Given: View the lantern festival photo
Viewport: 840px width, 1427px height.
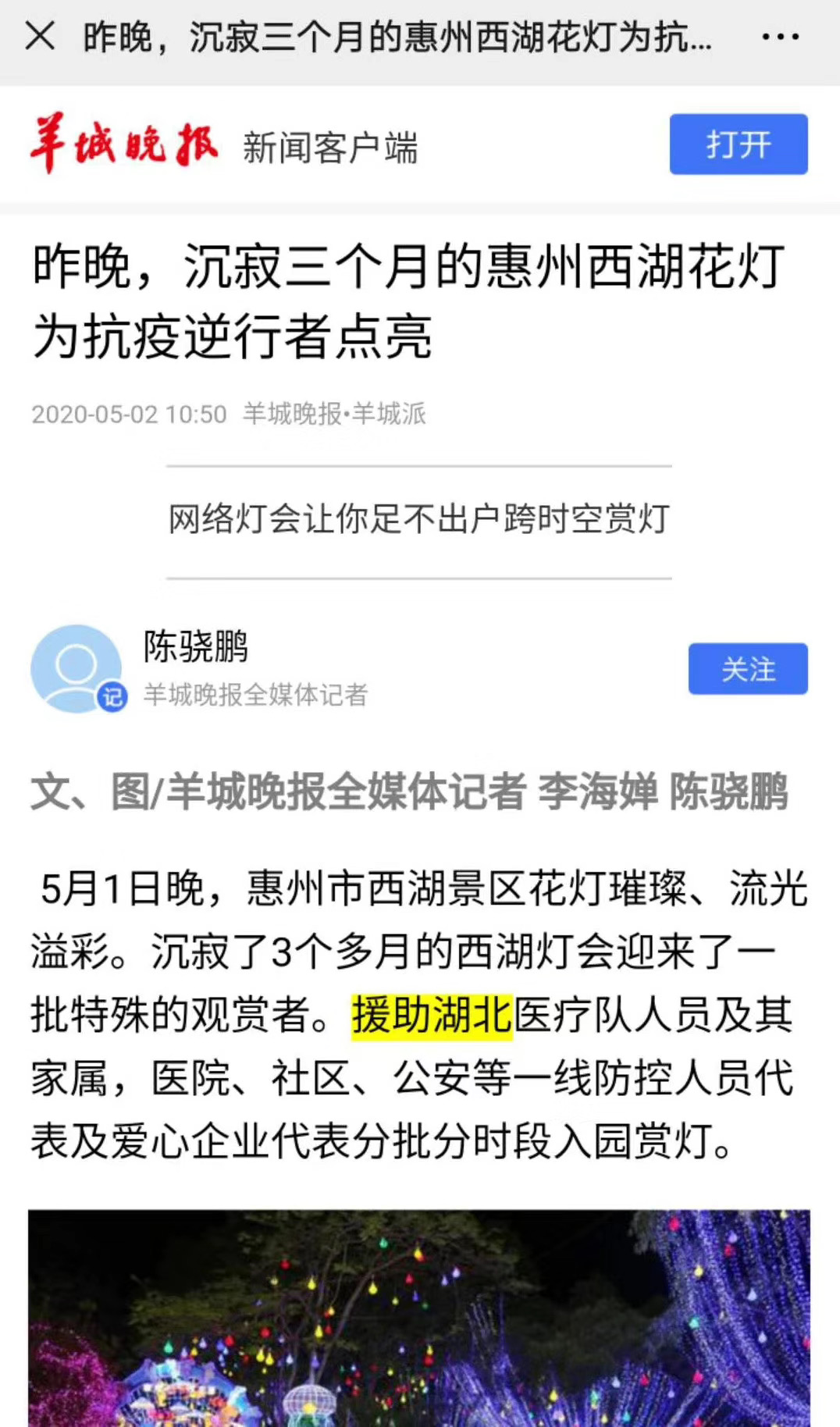Looking at the screenshot, I should point(419,1318).
